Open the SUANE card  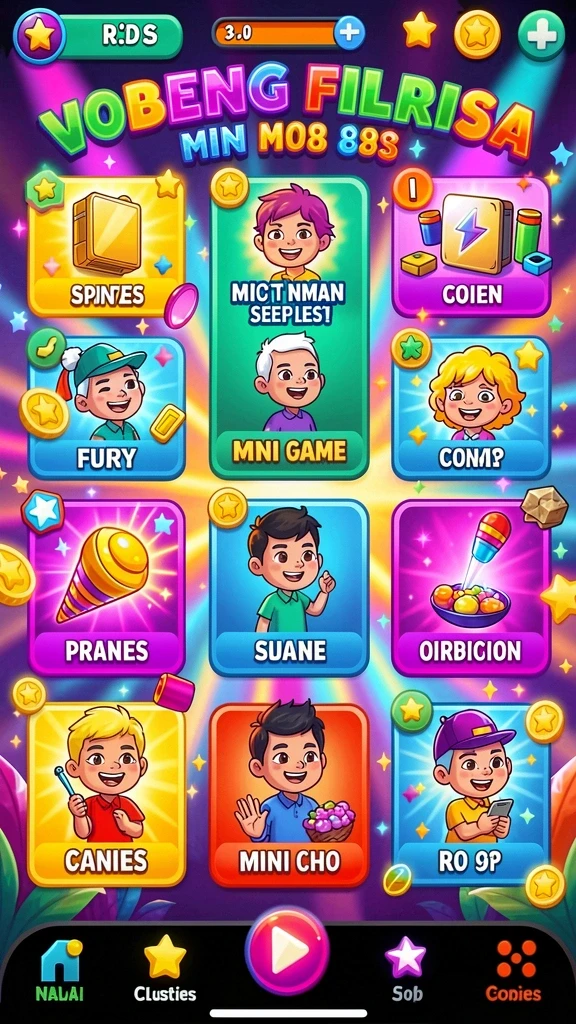click(x=289, y=587)
